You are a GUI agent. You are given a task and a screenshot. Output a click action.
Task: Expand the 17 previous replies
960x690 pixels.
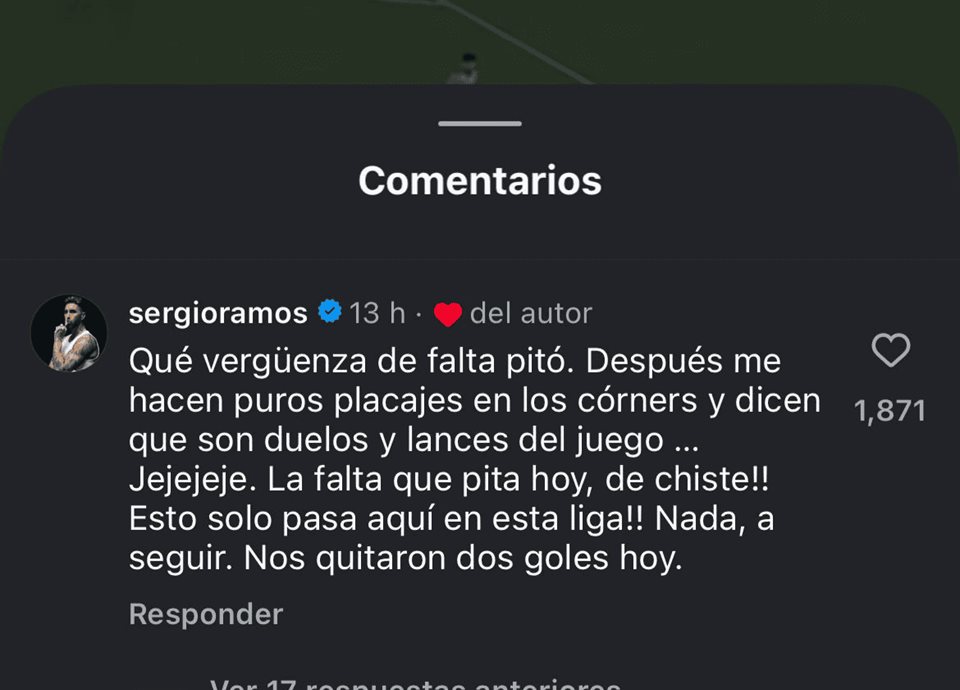(415, 684)
